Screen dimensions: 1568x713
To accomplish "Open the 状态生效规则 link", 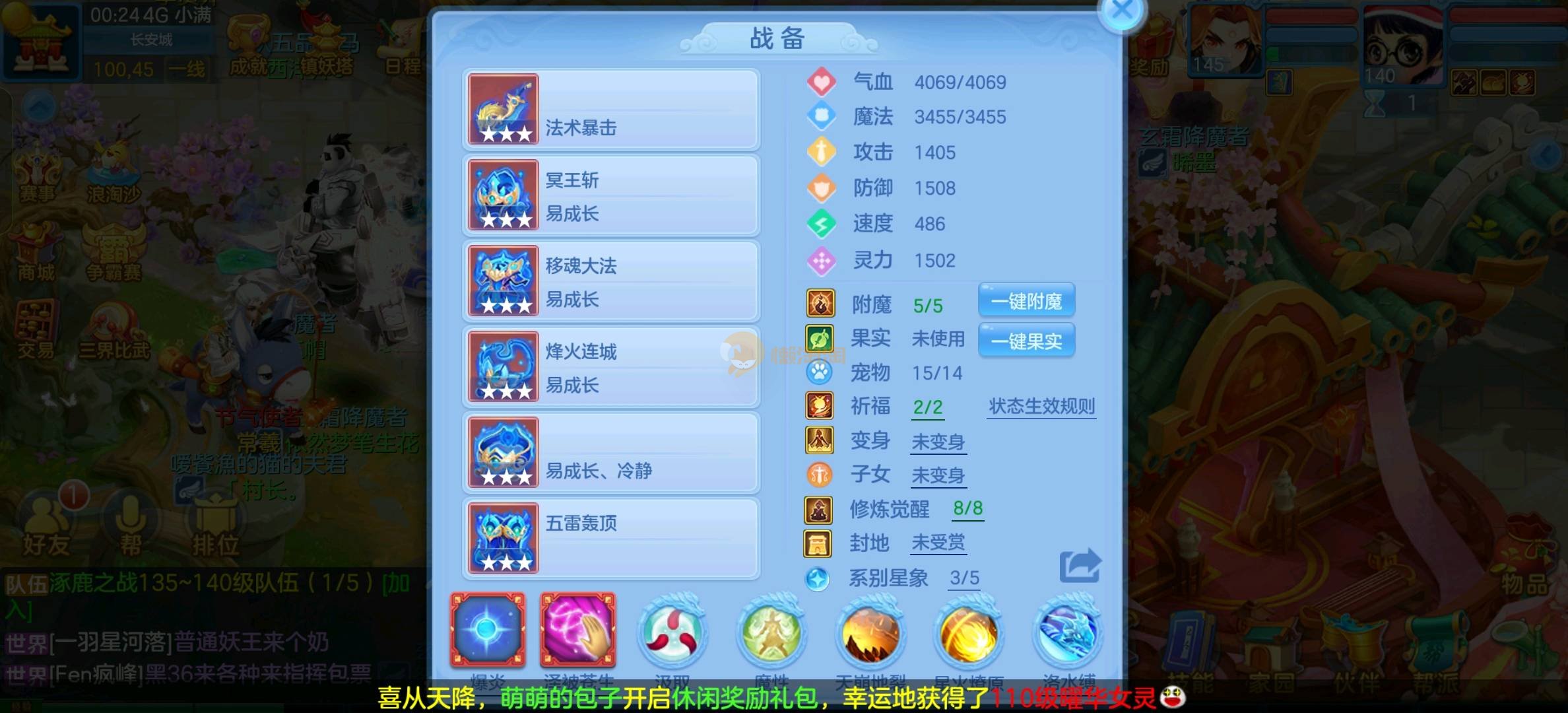I will (x=1041, y=406).
